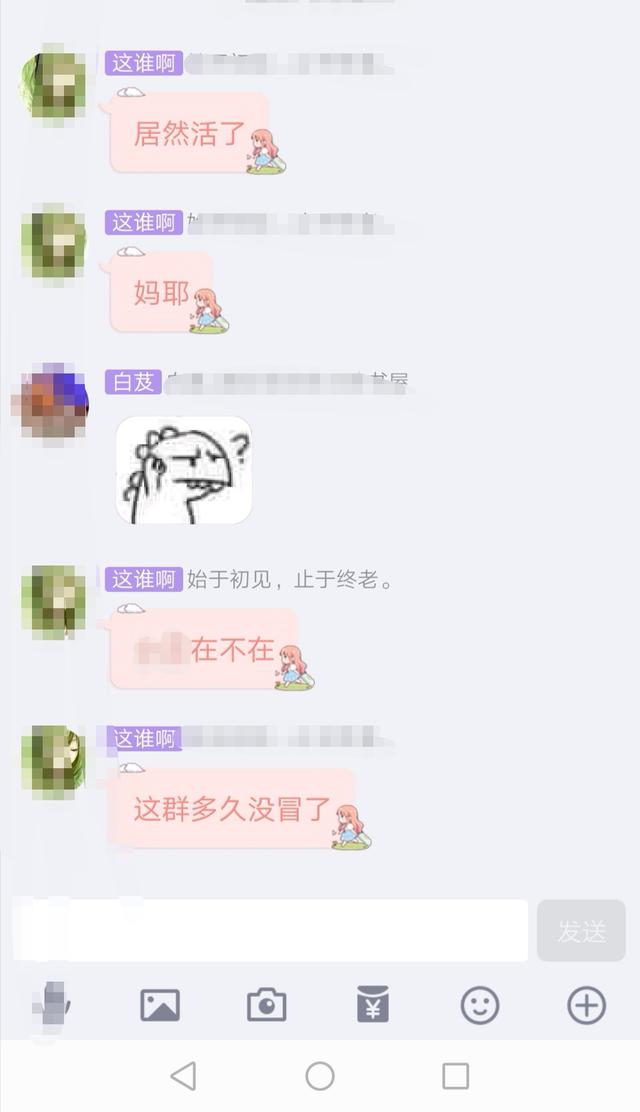Go back with the system back button
Image resolution: width=640 pixels, height=1112 pixels.
pyautogui.click(x=184, y=1076)
